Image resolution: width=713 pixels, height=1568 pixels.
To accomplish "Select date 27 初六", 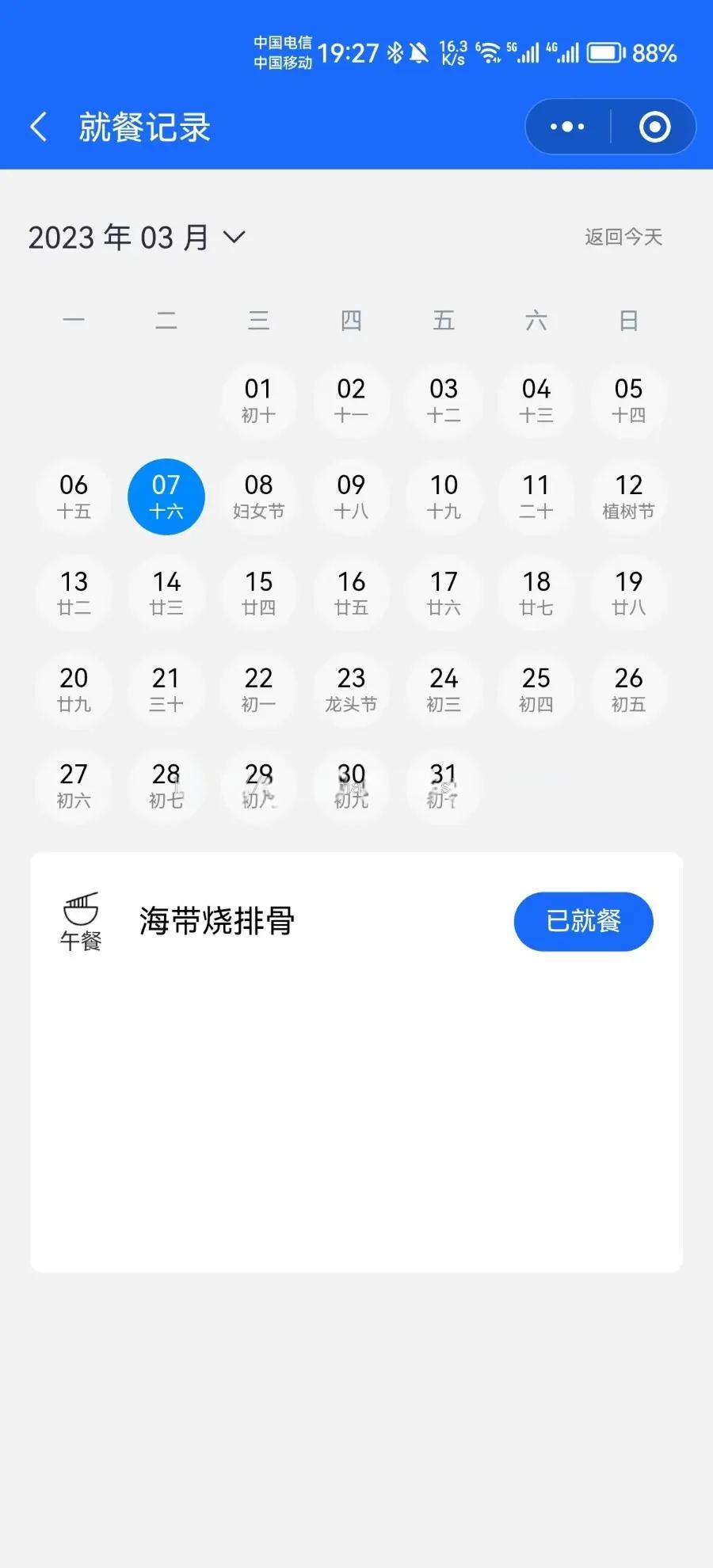I will coord(74,786).
